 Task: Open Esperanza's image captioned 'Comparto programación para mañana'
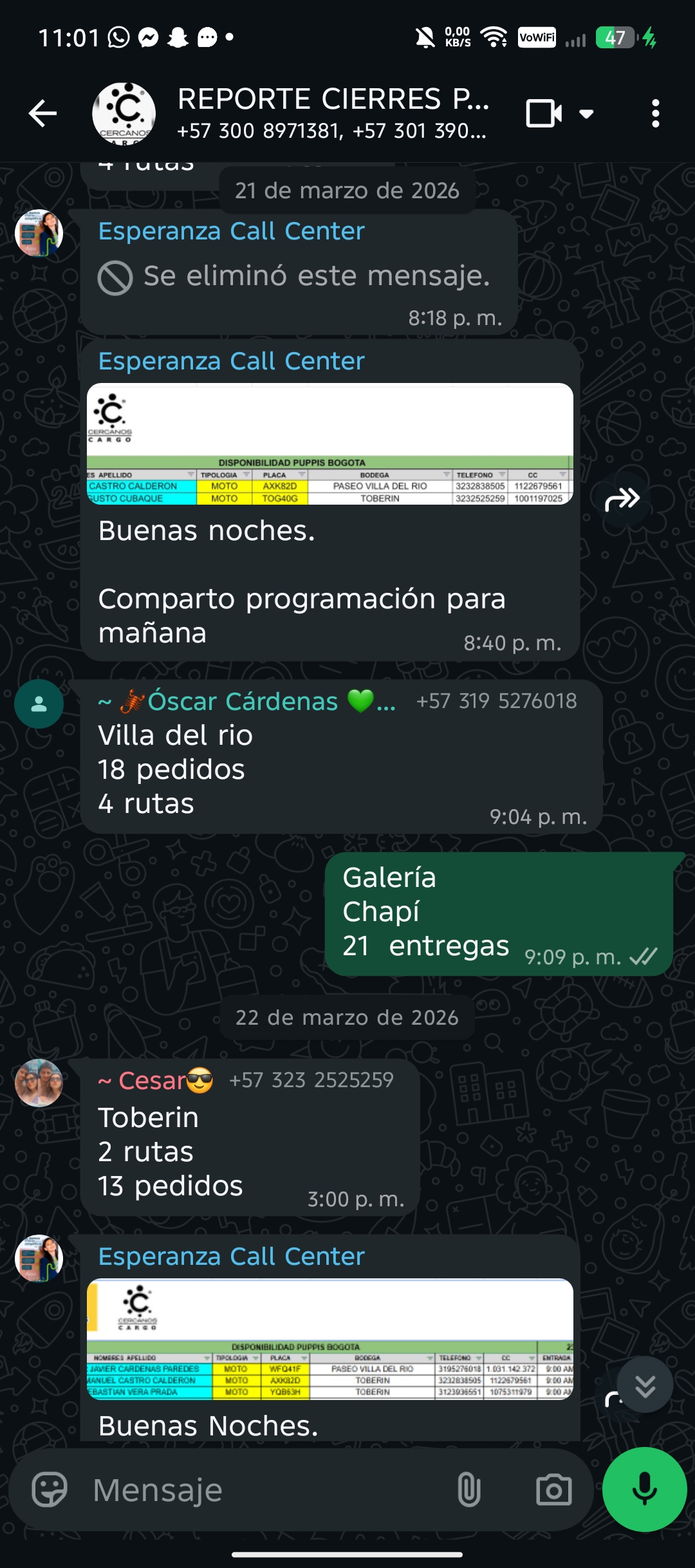point(329,444)
